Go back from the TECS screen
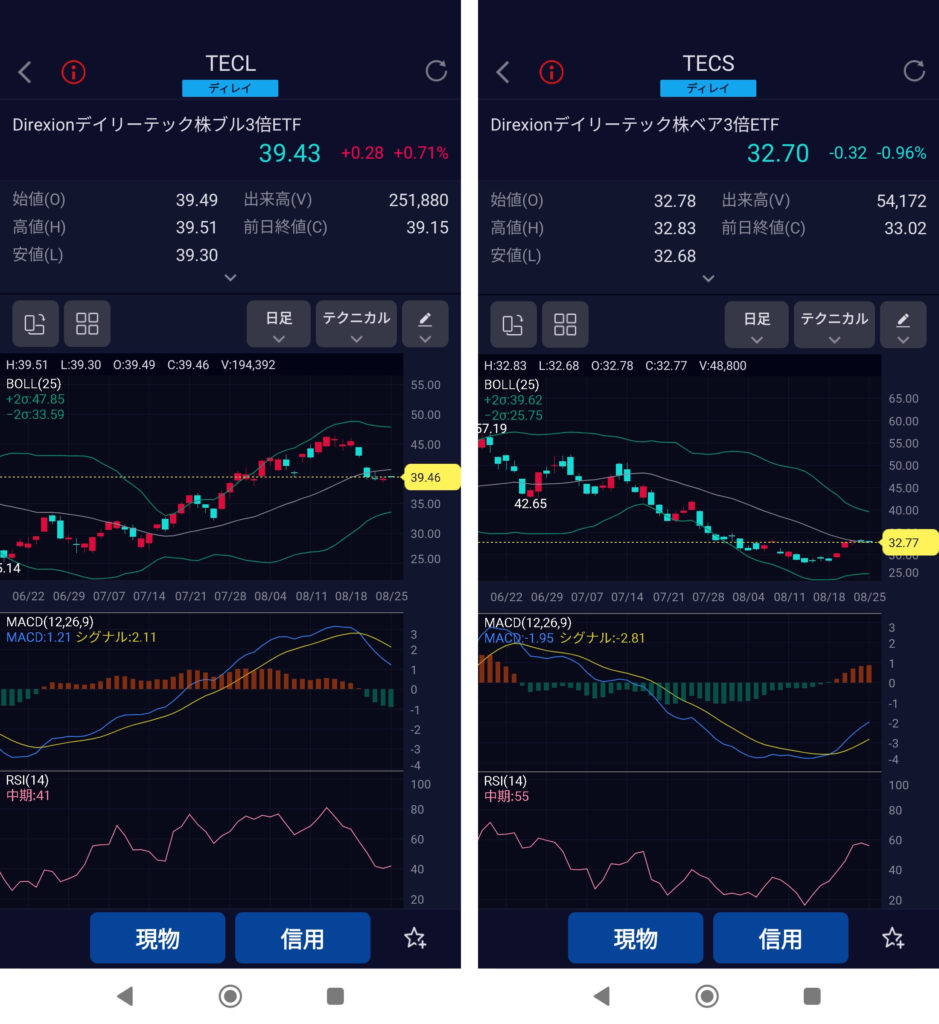 coord(503,71)
